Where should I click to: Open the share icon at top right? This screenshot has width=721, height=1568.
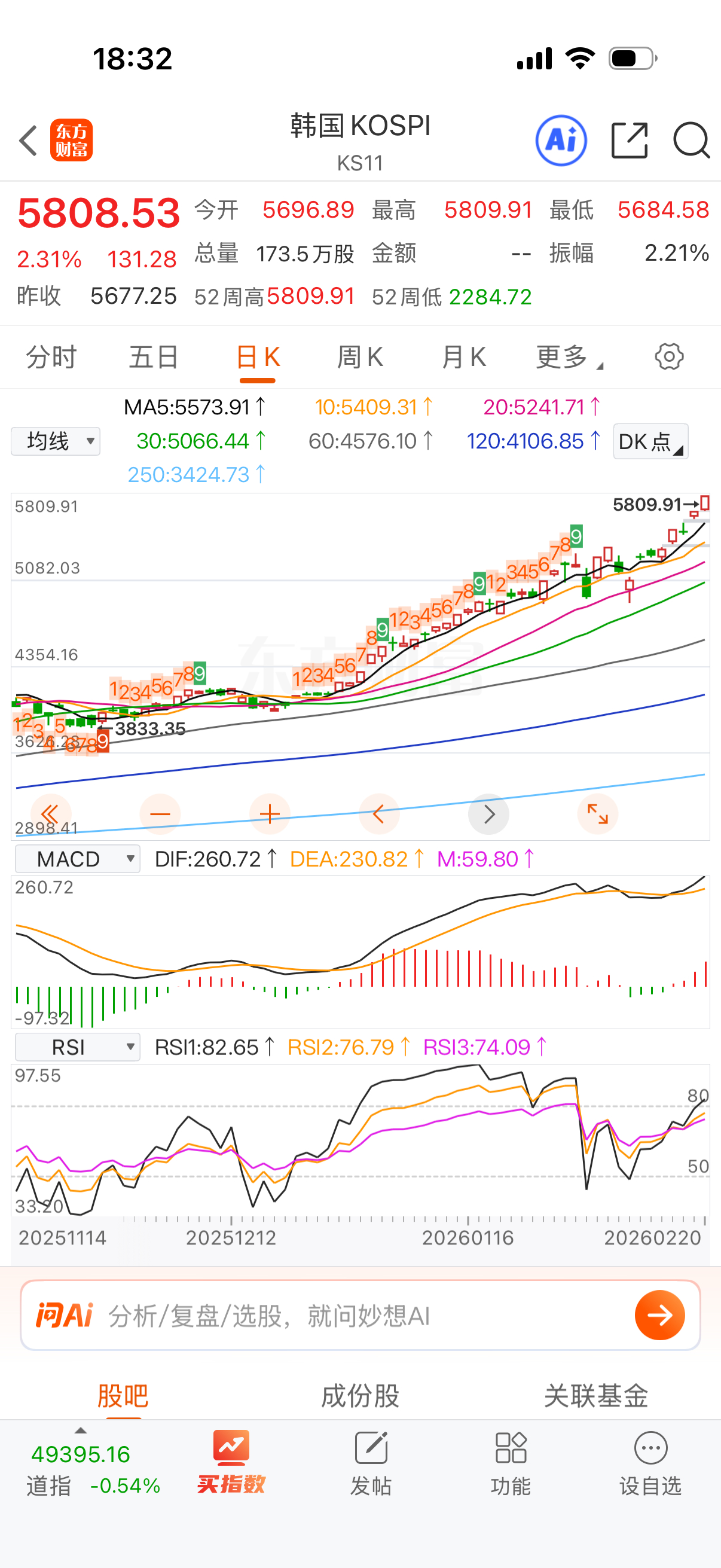coord(629,140)
